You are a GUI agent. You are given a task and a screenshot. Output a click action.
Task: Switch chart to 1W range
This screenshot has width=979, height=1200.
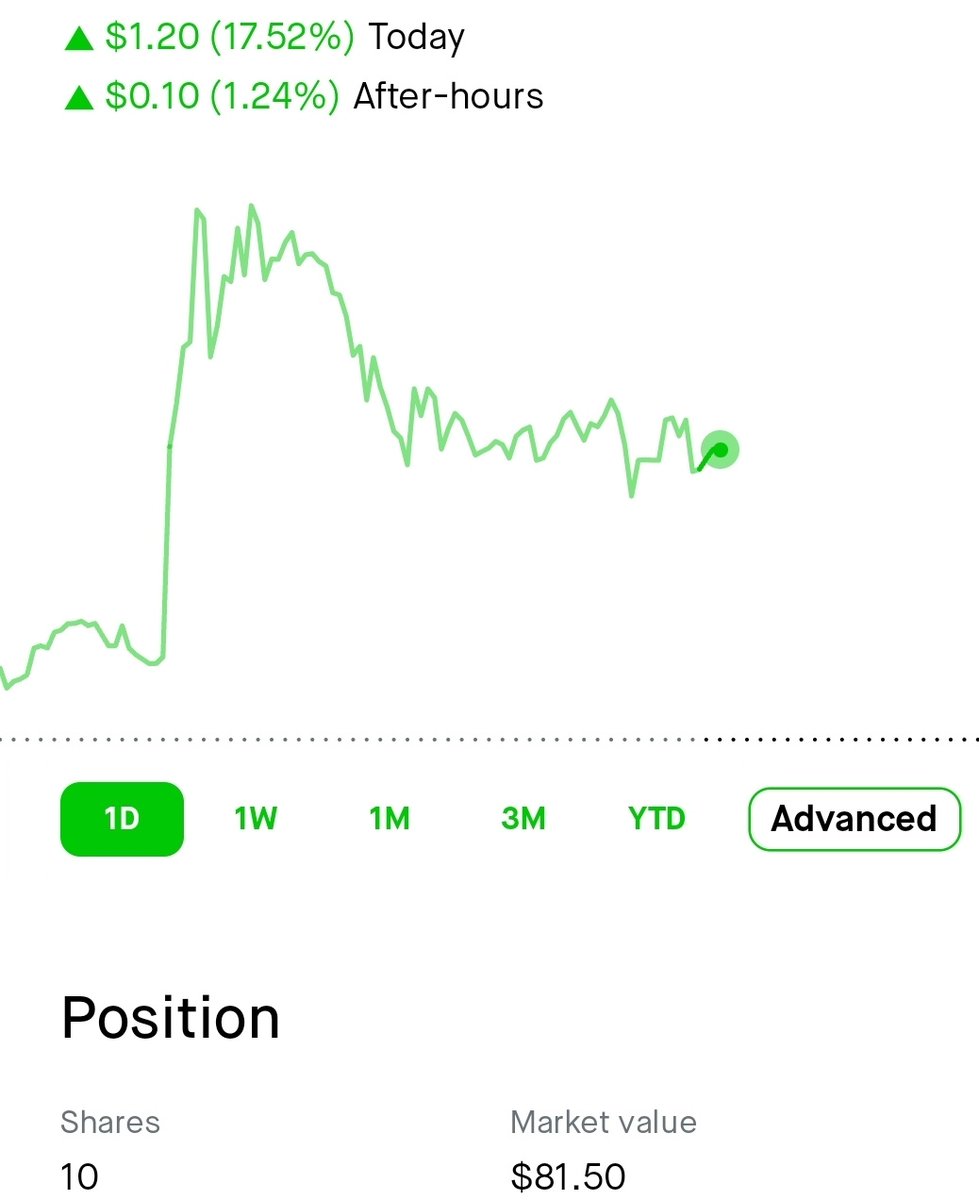(255, 819)
